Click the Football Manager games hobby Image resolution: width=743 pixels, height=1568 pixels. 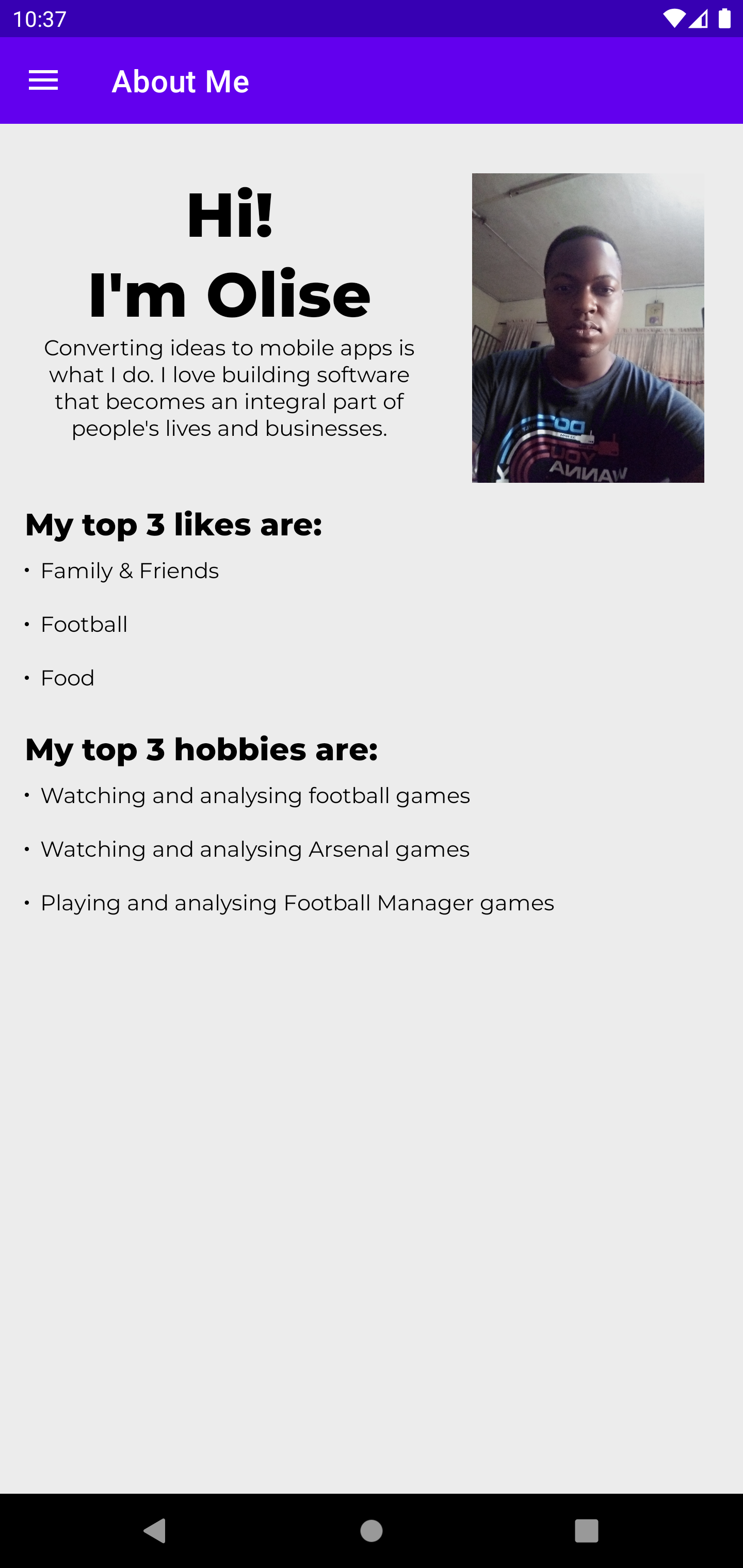[297, 903]
